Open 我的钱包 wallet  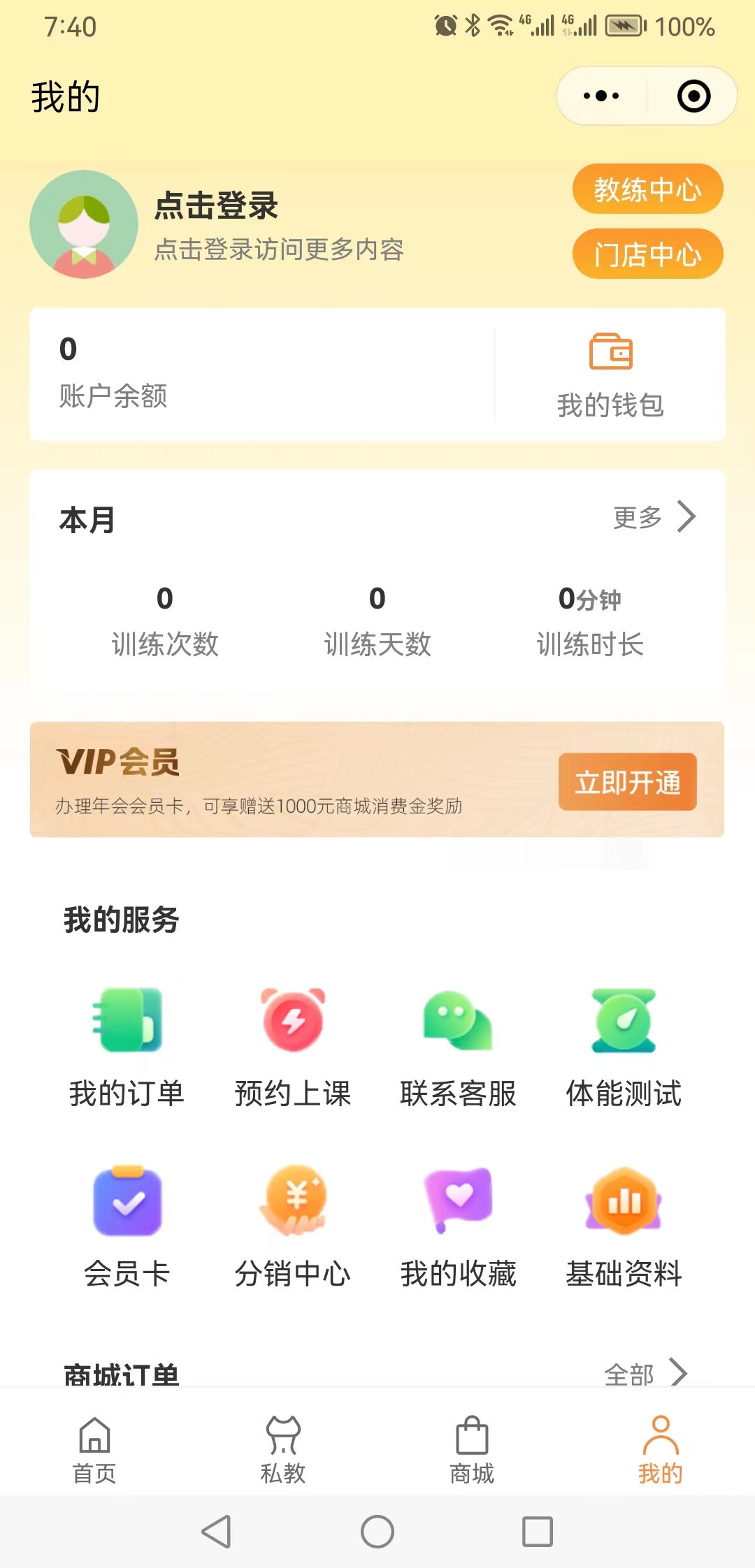click(610, 376)
